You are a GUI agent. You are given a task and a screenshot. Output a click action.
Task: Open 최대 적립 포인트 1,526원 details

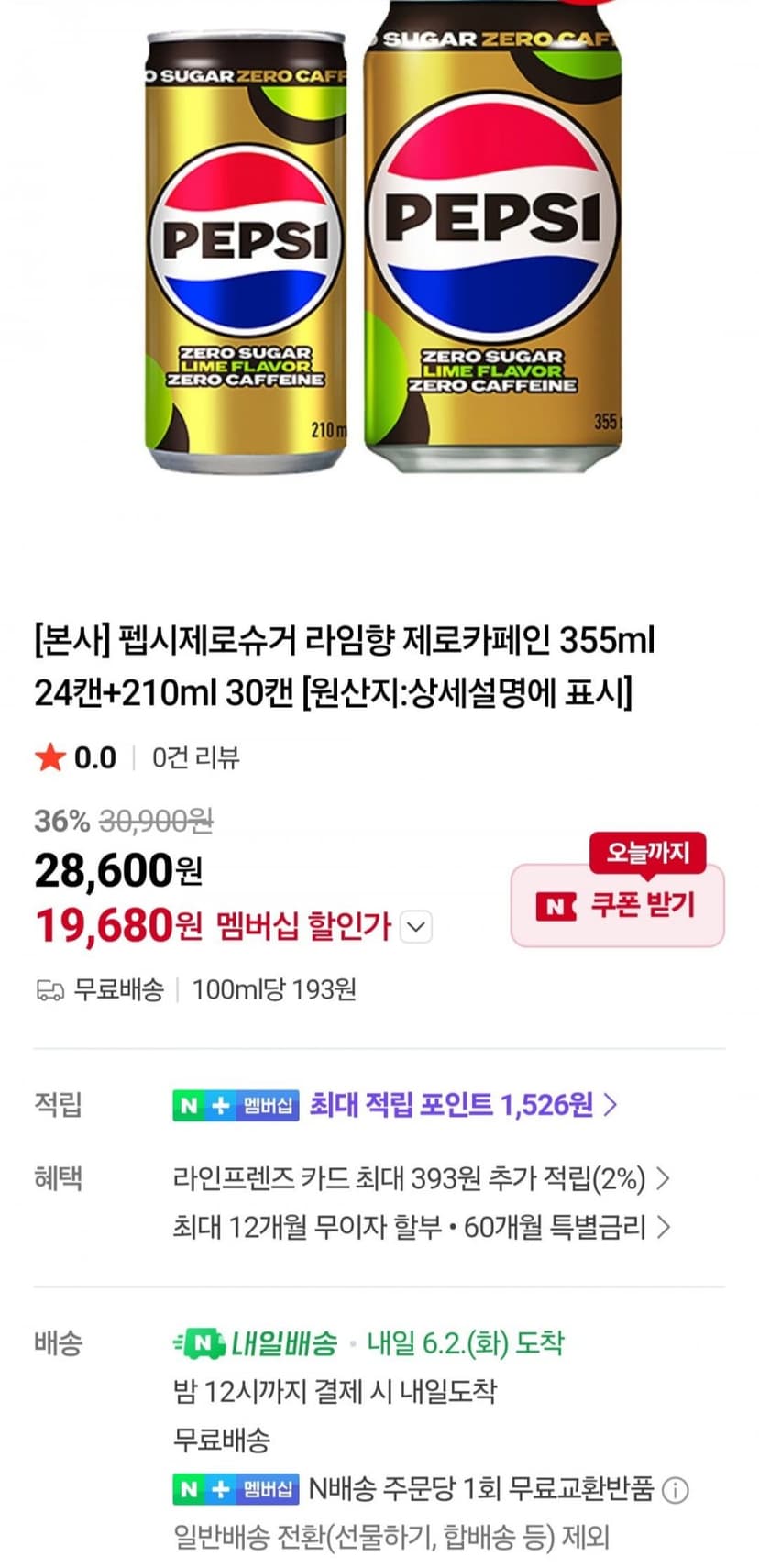click(x=463, y=1105)
